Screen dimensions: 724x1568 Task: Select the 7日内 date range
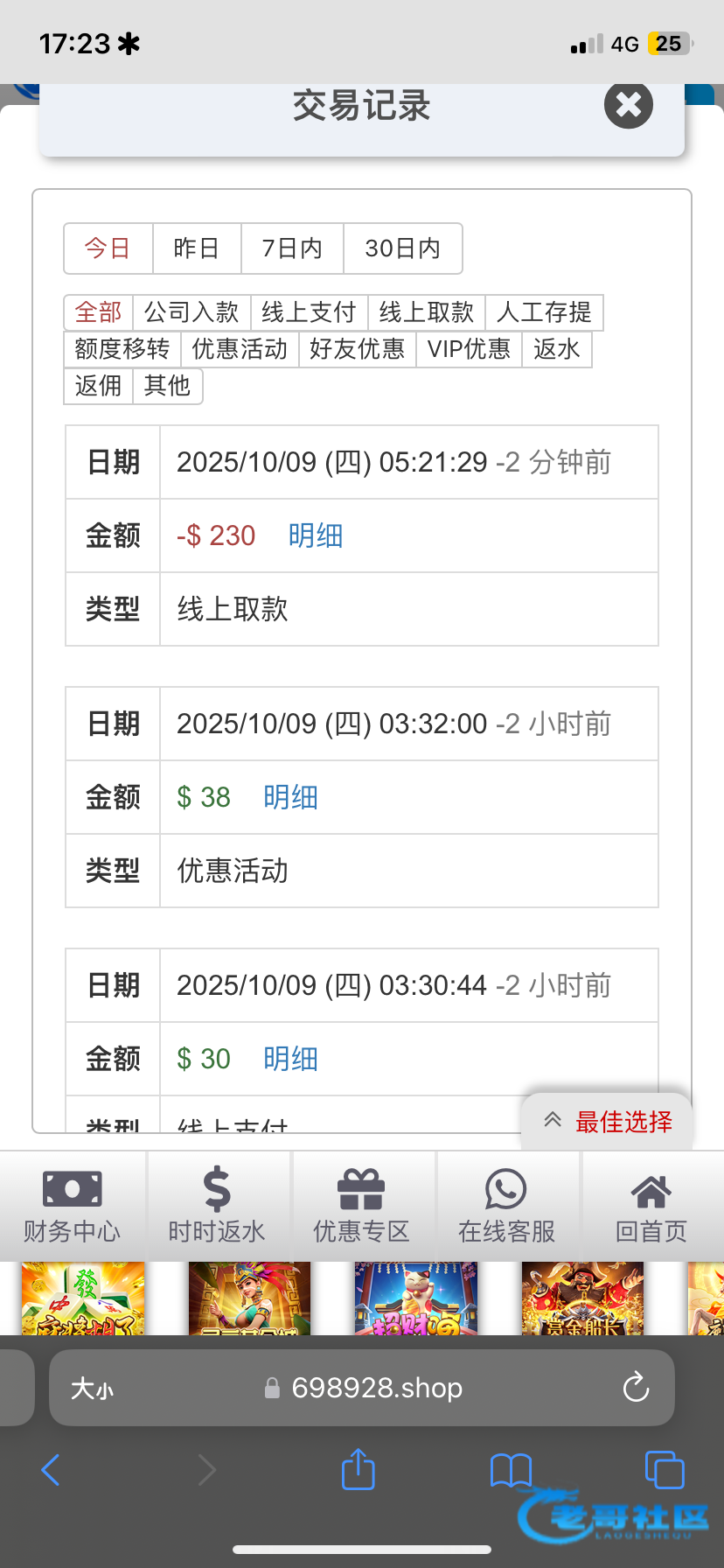pyautogui.click(x=292, y=248)
